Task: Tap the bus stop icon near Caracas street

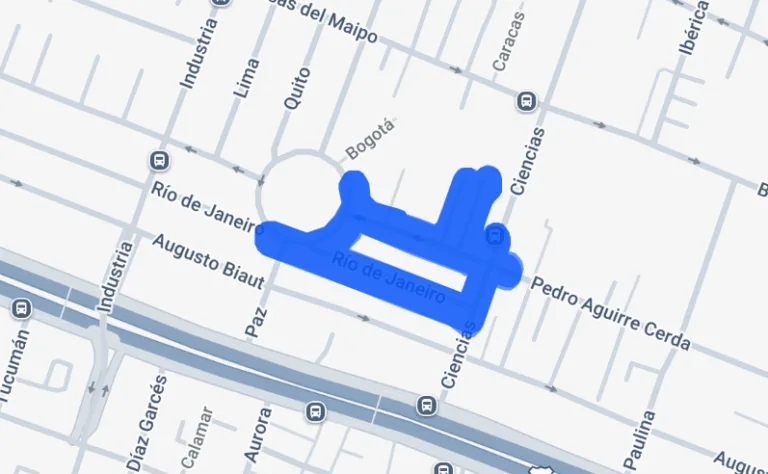Action: pyautogui.click(x=526, y=101)
